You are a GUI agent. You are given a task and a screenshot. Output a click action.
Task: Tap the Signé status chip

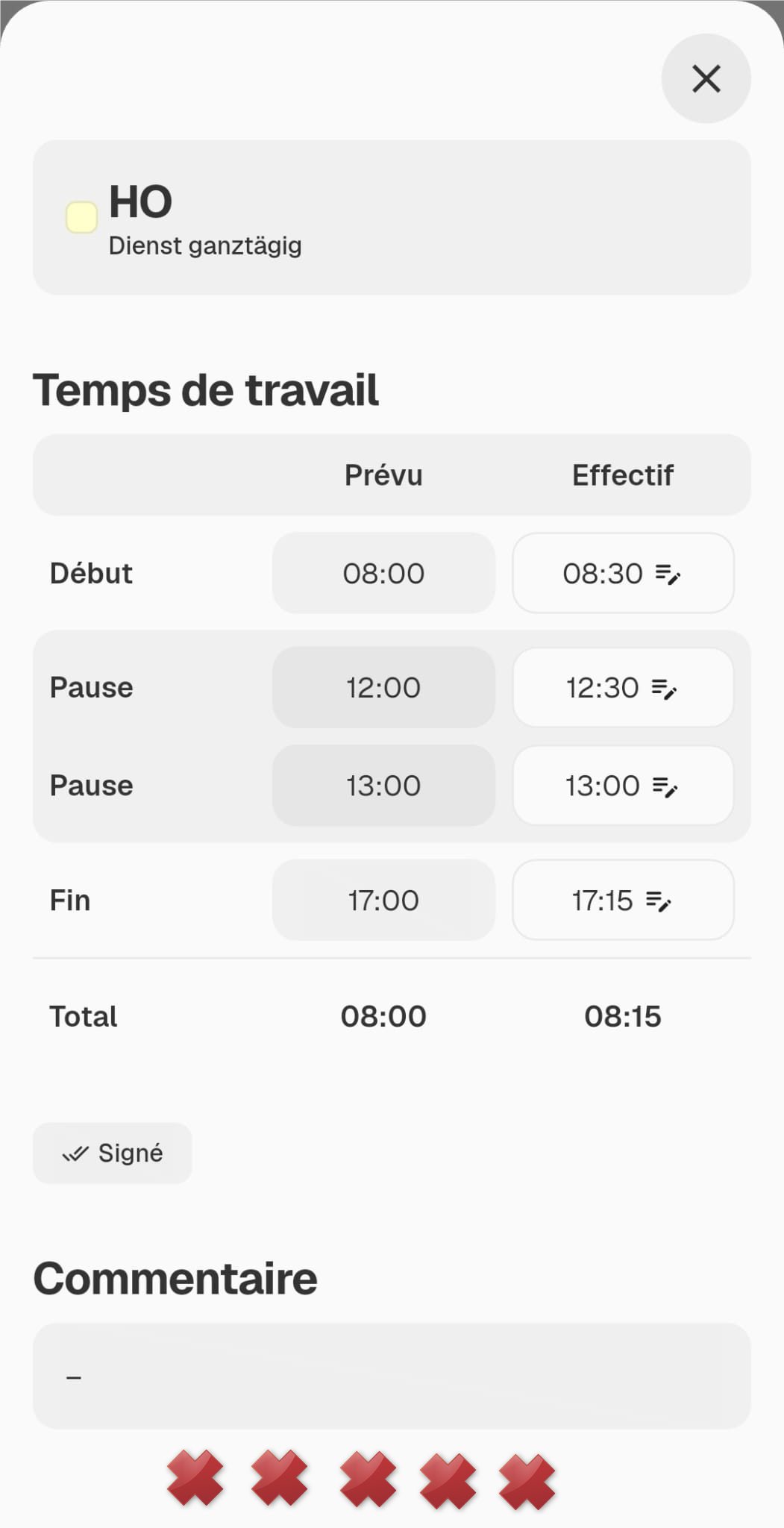(x=113, y=1153)
